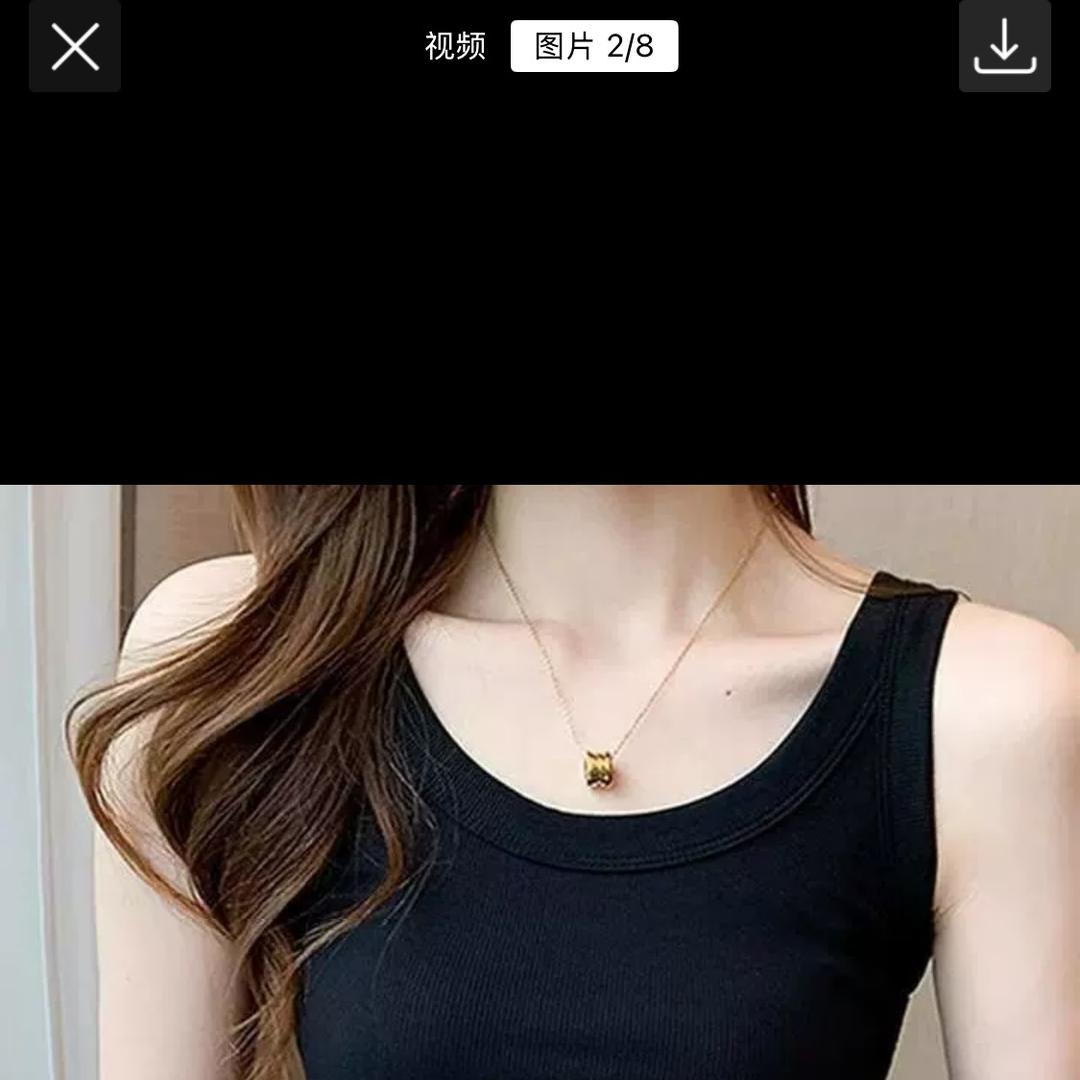Screen dimensions: 1080x1080
Task: Switch to the 视频 tab
Action: (455, 46)
